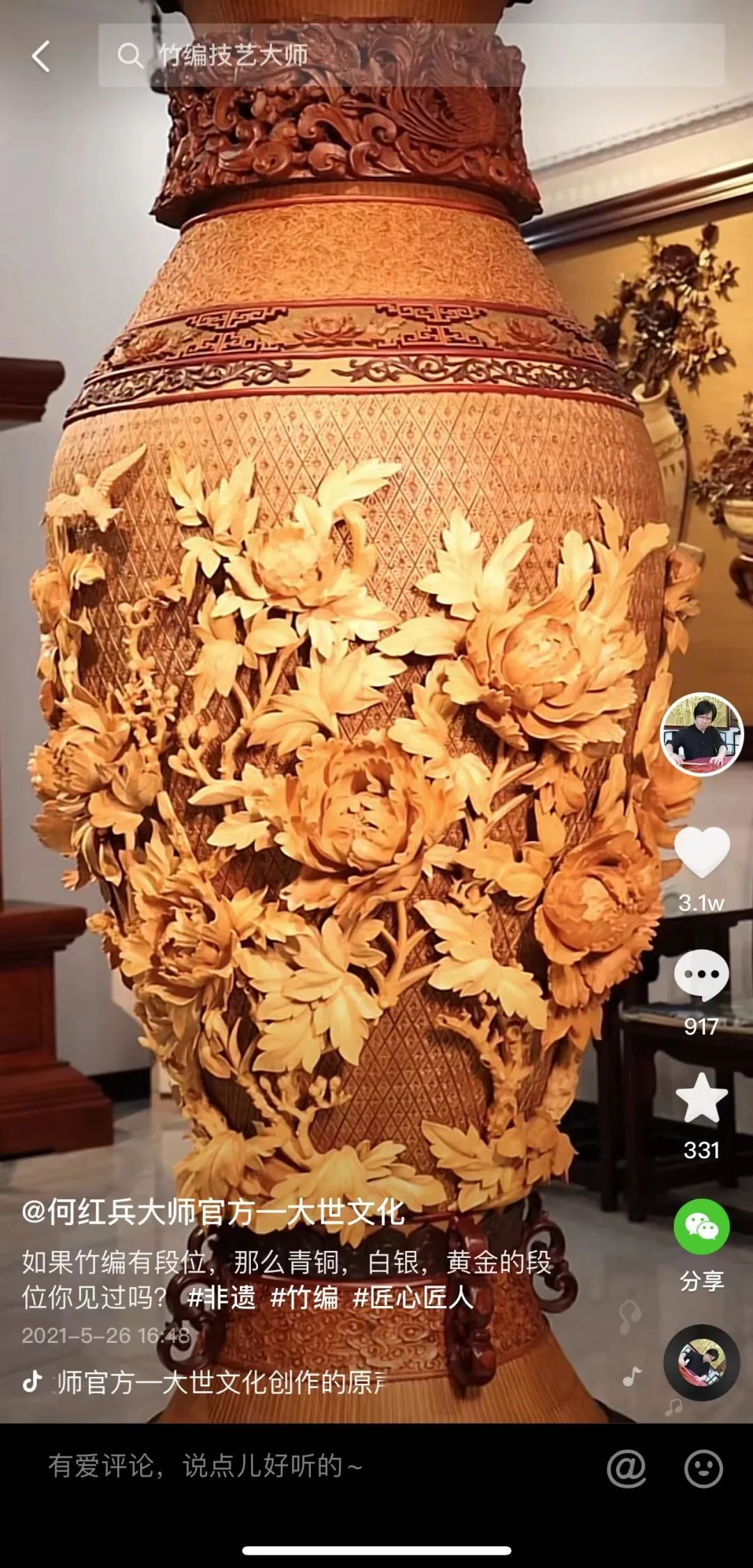Open @何红兵大师官方一大世文化 profile
Image resolution: width=753 pixels, height=1568 pixels.
coord(213,1213)
